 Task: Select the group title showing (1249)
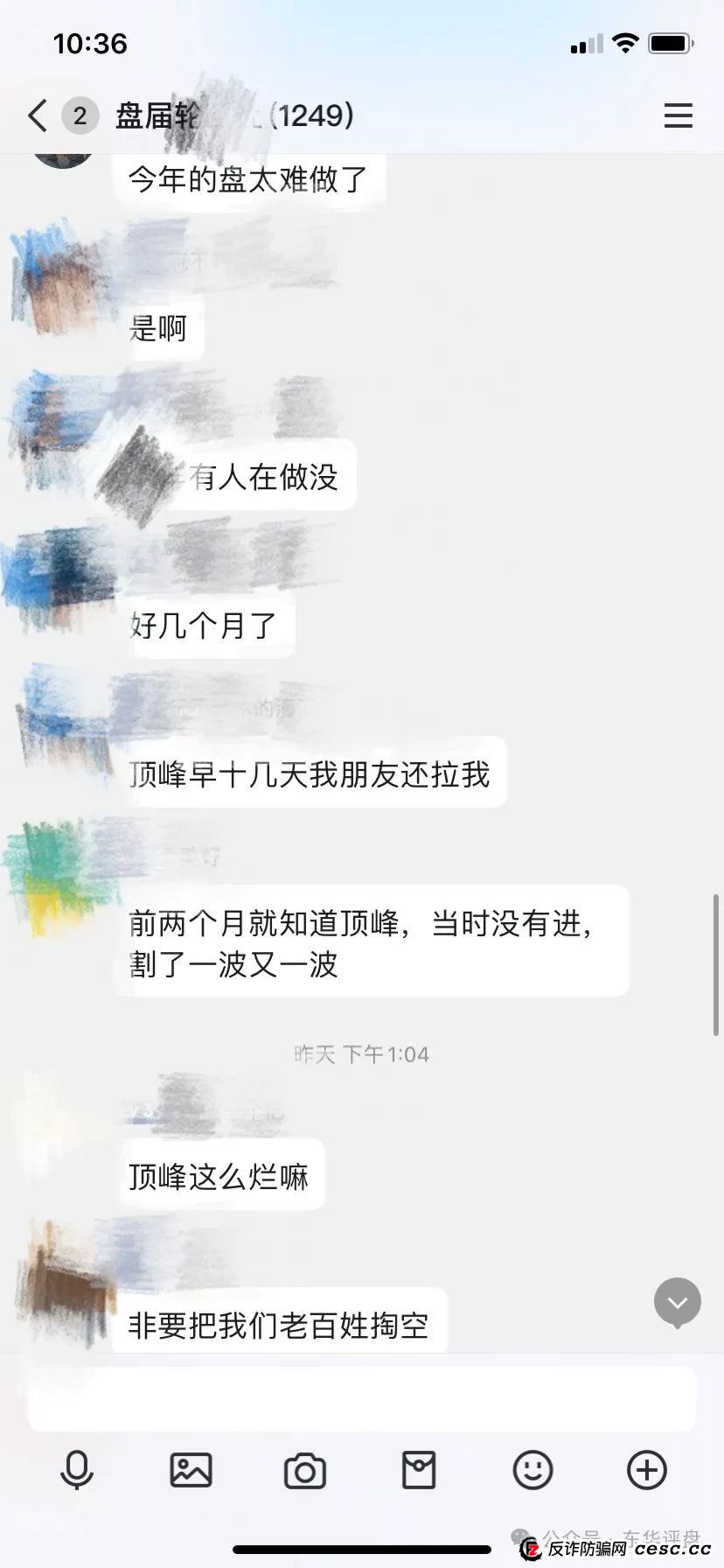pyautogui.click(x=236, y=115)
